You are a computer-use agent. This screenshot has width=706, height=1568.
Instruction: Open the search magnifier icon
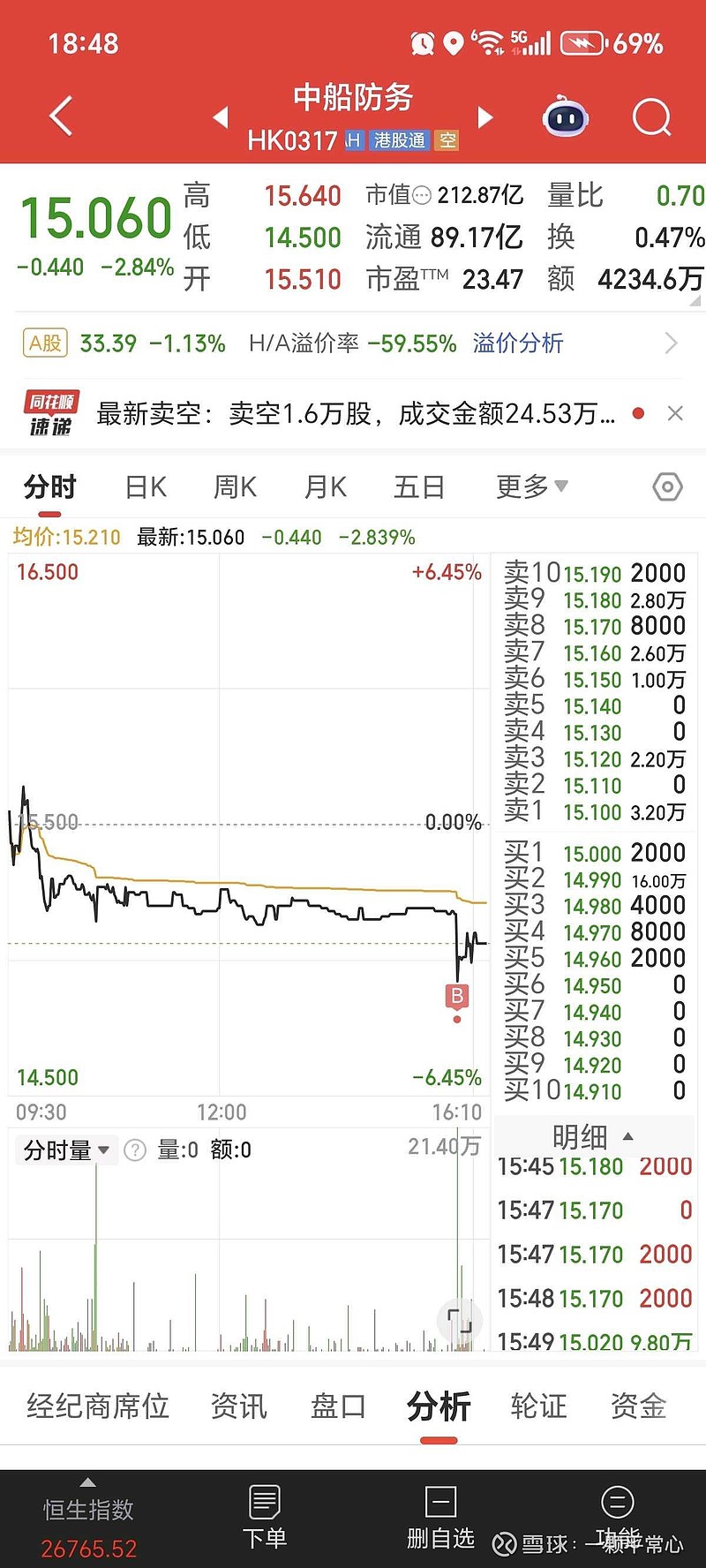point(652,117)
